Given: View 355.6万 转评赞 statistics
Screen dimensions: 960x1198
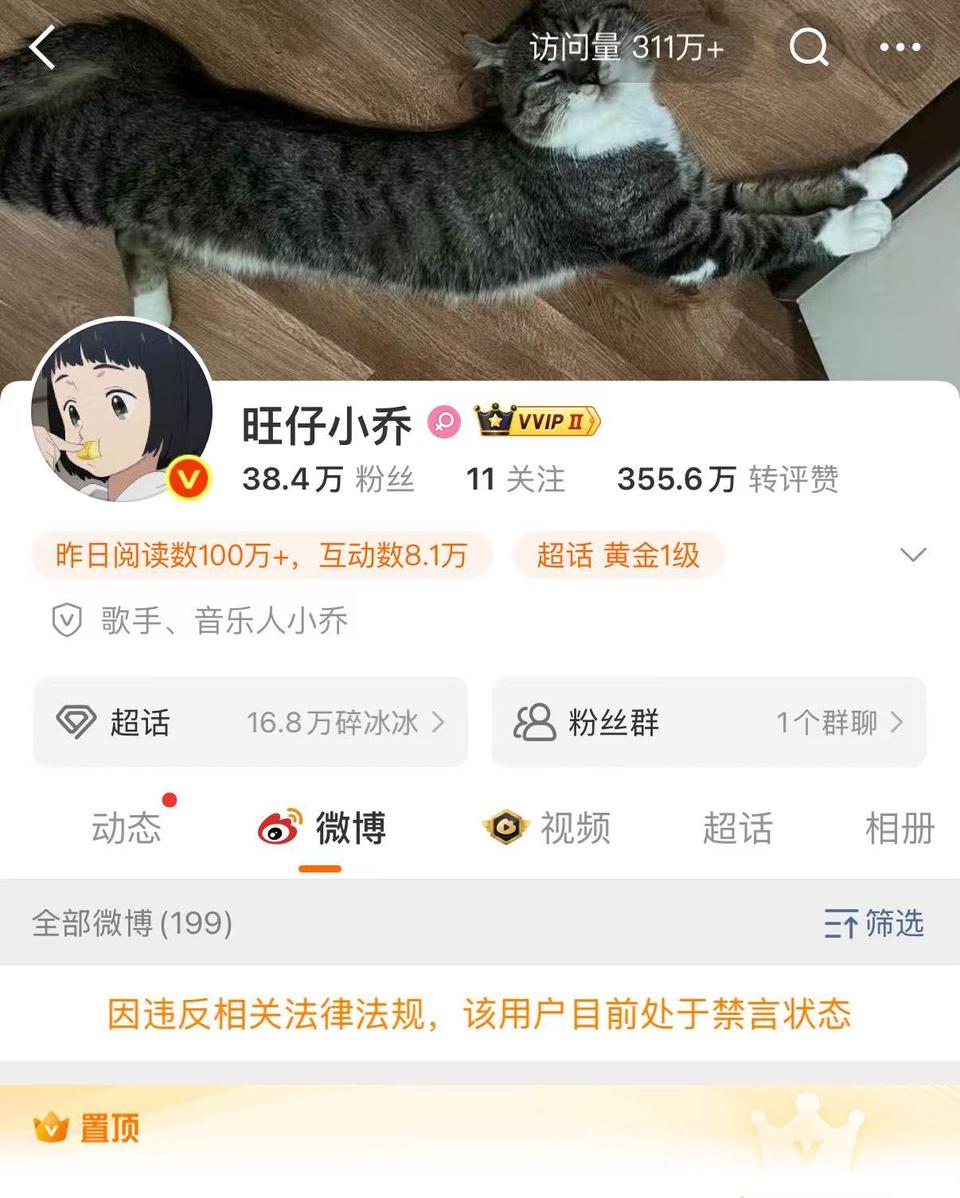Looking at the screenshot, I should [x=727, y=479].
